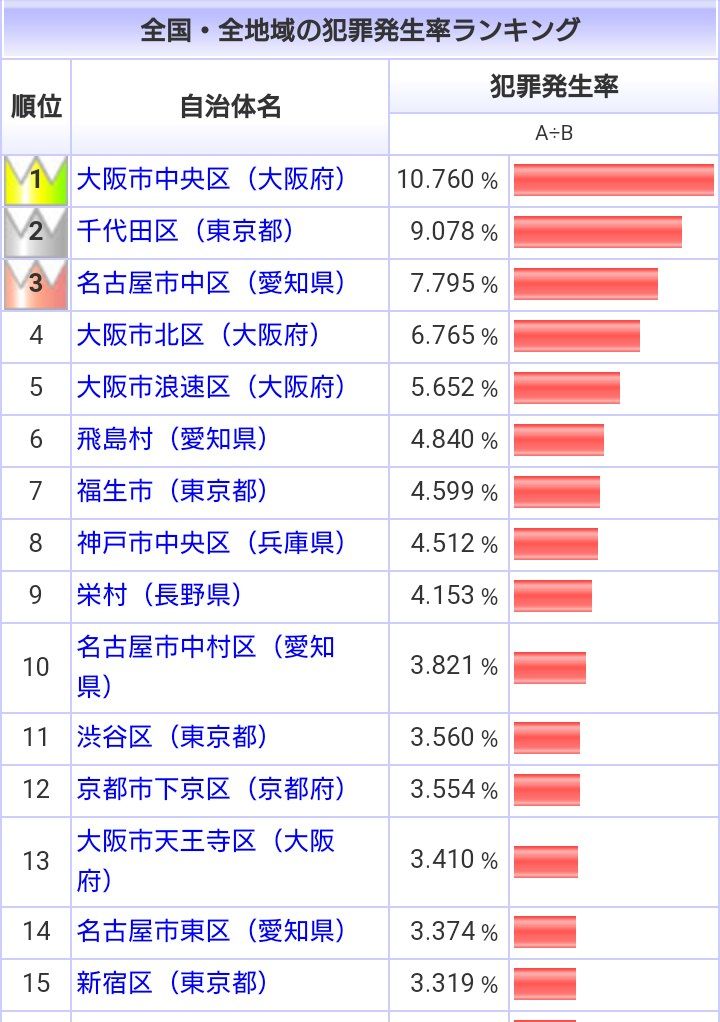Open 飛島村（愛知県）
The width and height of the screenshot is (720, 1022).
tap(173, 439)
